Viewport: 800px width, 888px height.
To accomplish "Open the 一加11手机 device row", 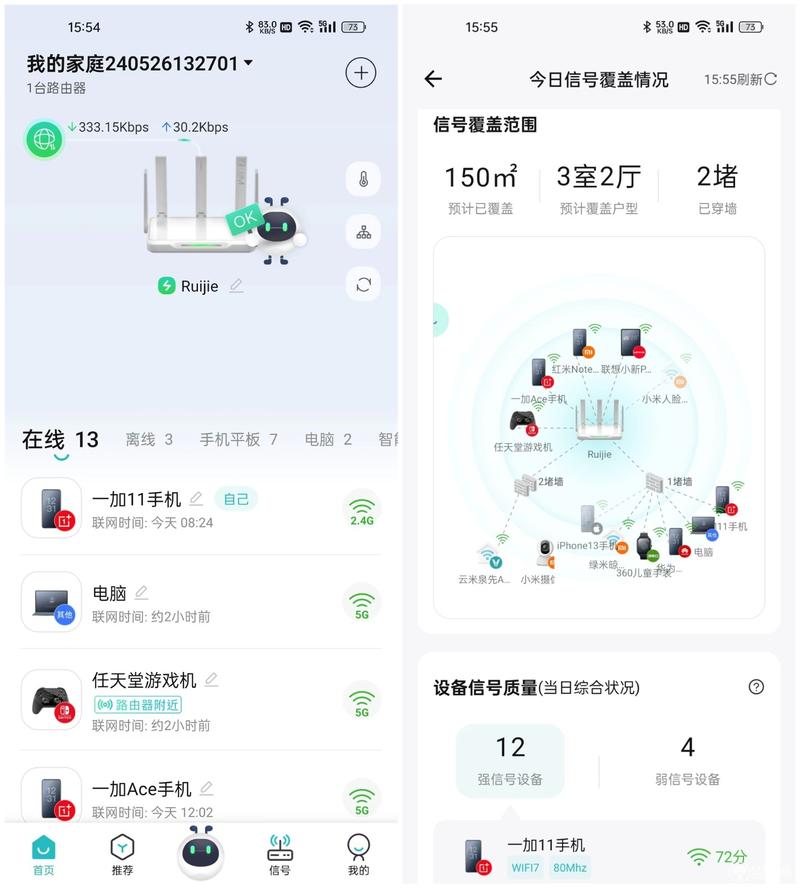I will [200, 509].
